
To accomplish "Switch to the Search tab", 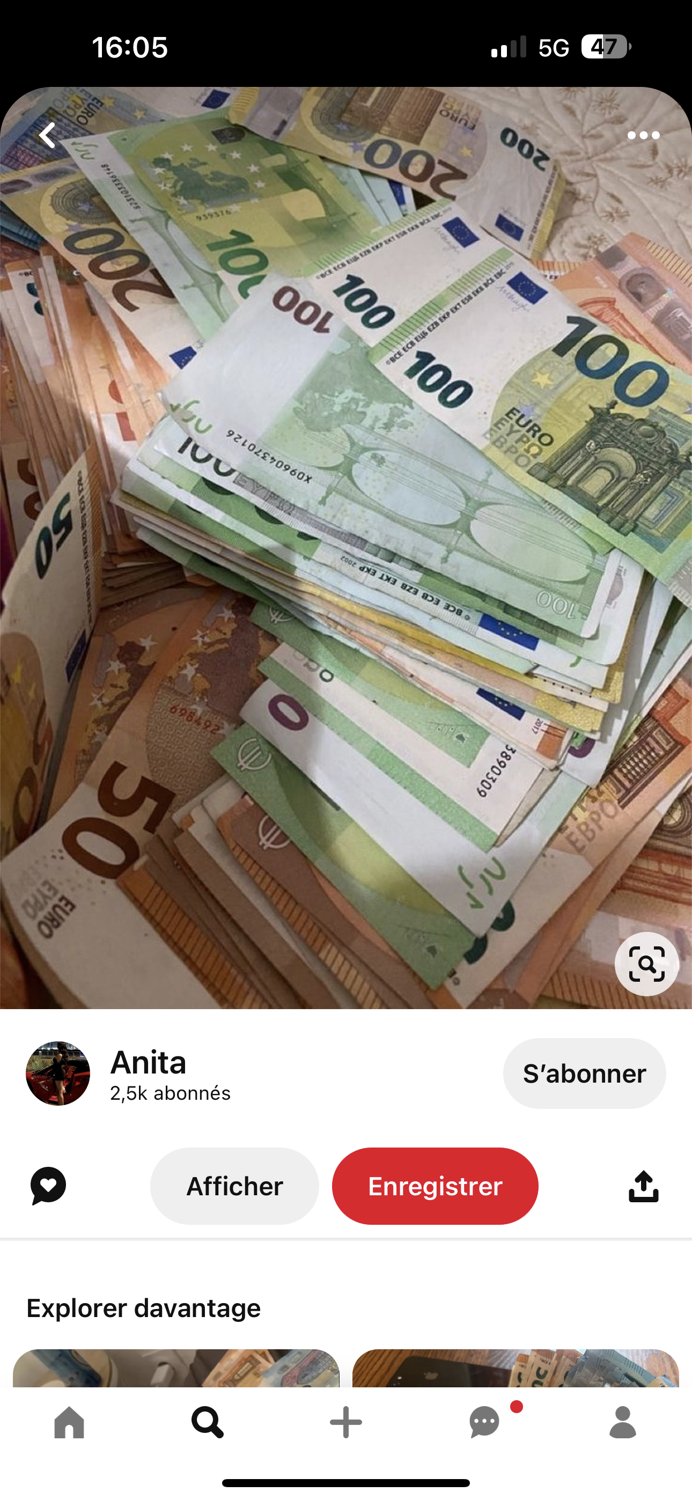I will tap(207, 1422).
